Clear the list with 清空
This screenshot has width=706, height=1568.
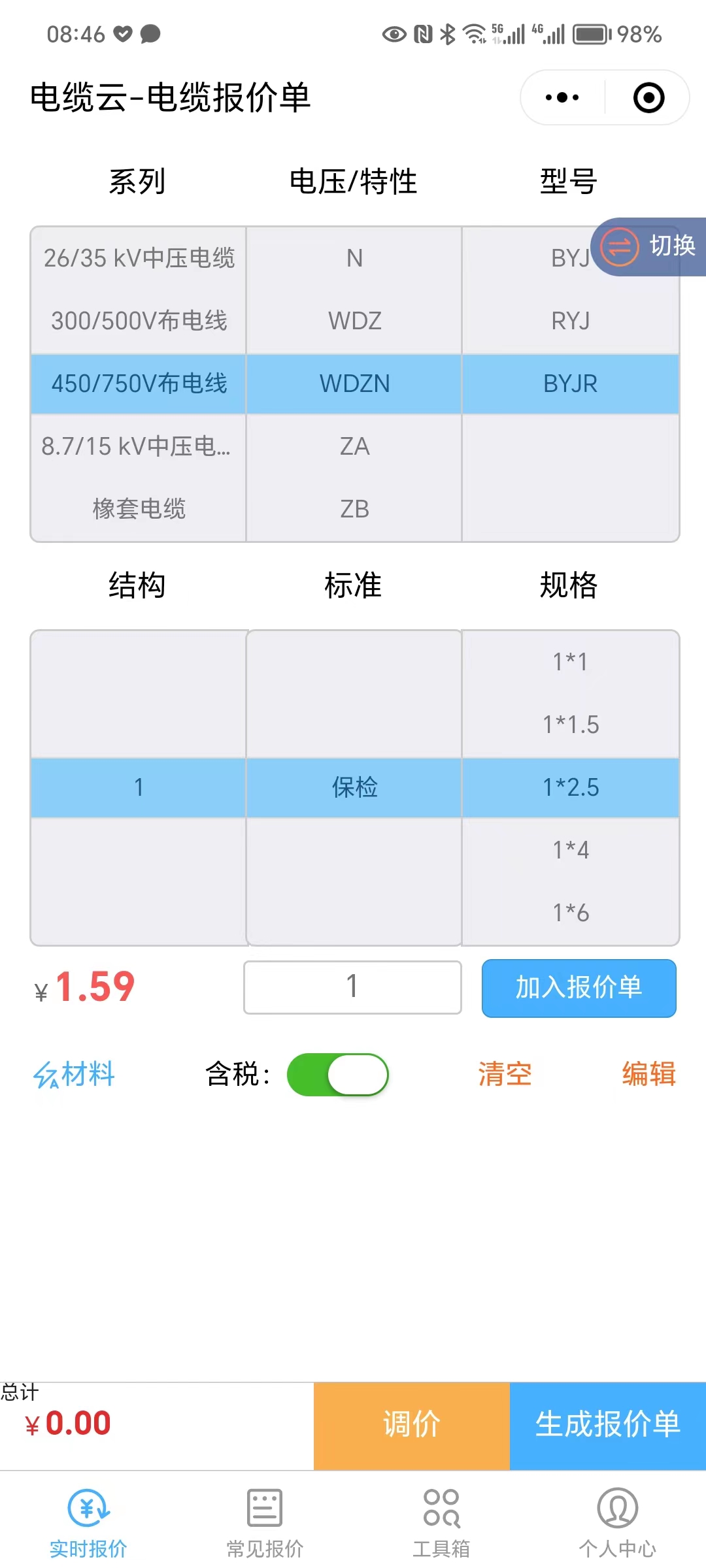[505, 1074]
